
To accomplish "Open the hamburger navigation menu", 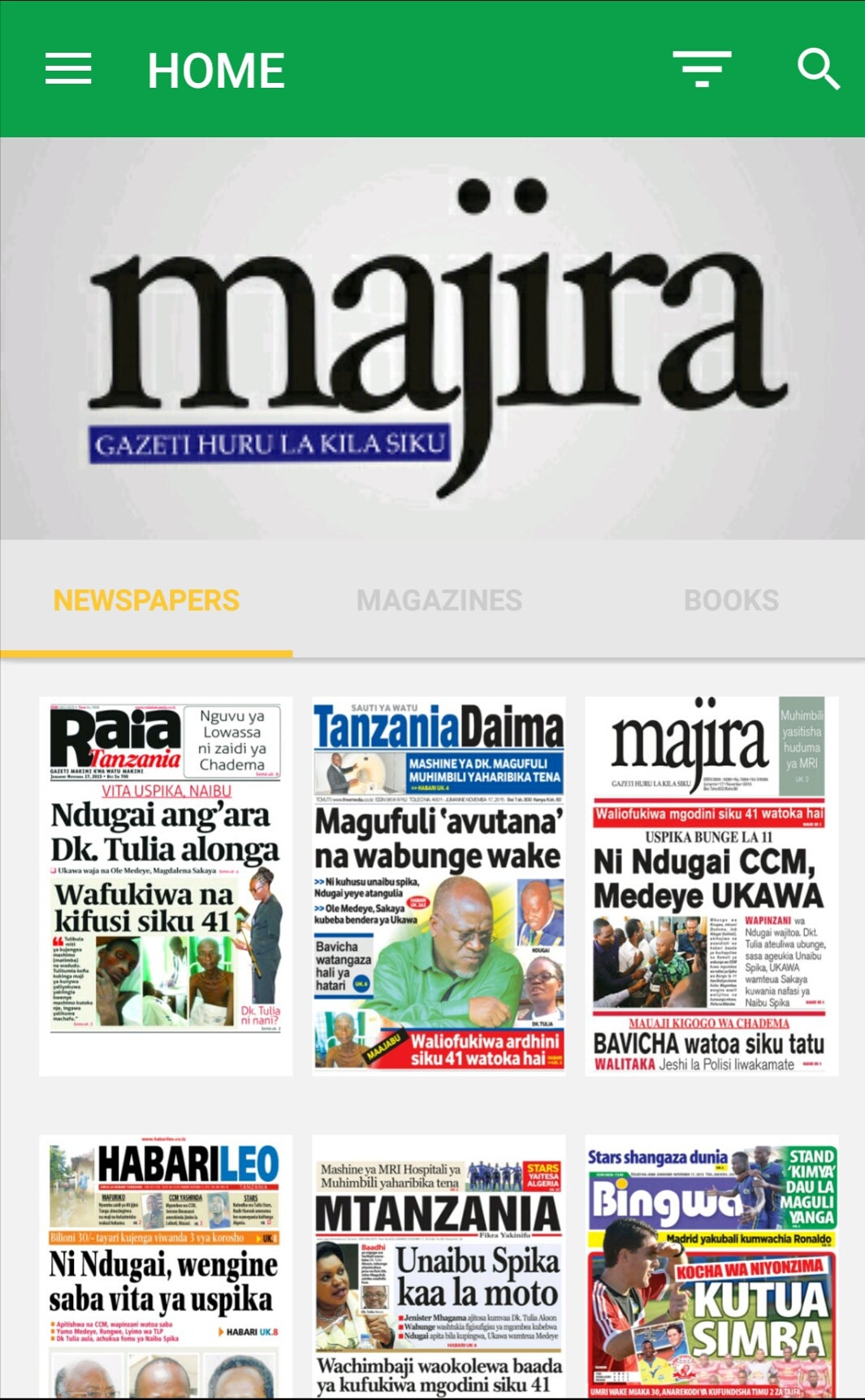I will [68, 69].
